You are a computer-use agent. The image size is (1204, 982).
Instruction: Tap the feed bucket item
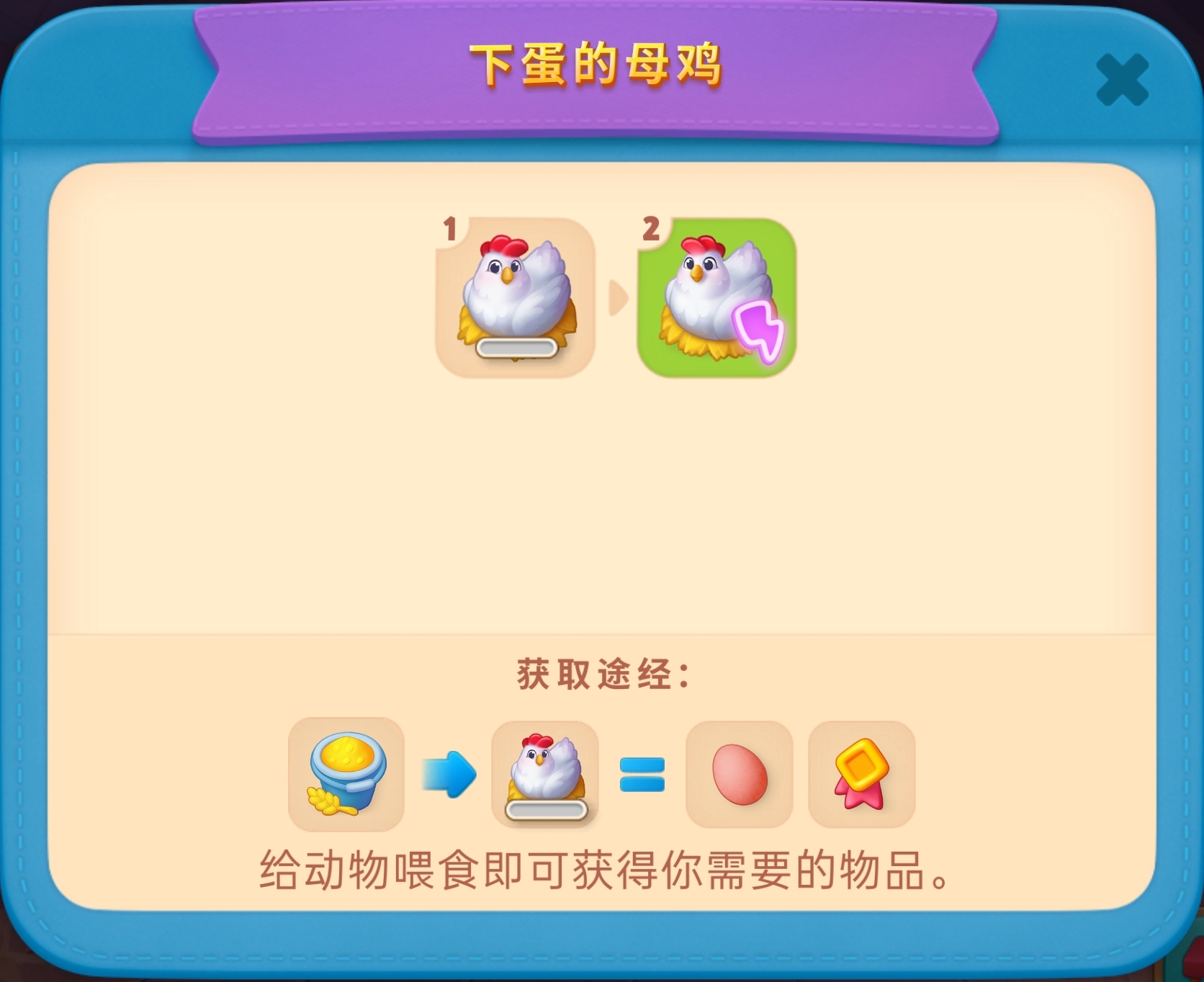(346, 774)
